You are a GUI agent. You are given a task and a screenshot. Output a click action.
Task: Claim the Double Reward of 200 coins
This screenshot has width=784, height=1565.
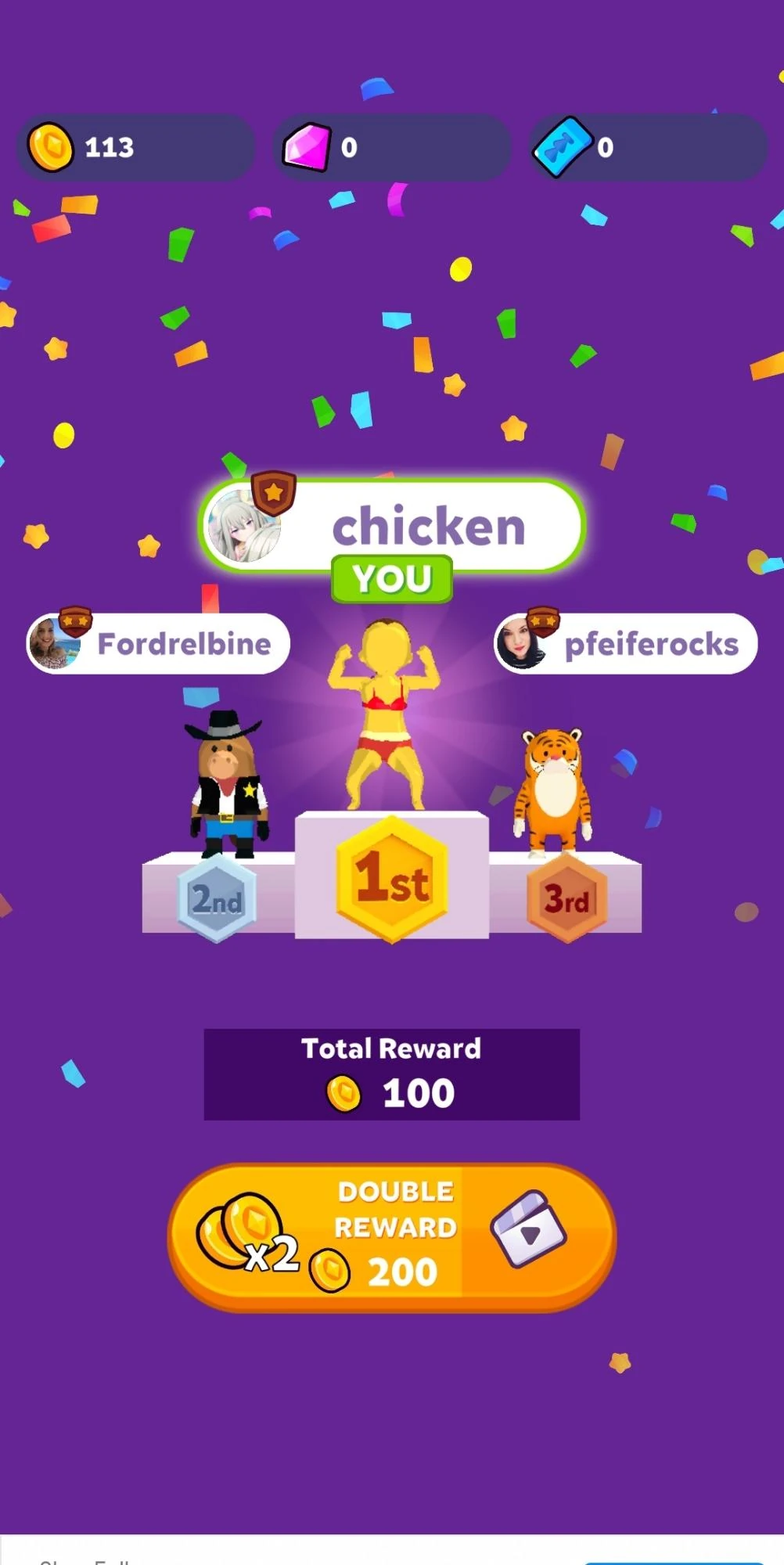coord(392,1237)
